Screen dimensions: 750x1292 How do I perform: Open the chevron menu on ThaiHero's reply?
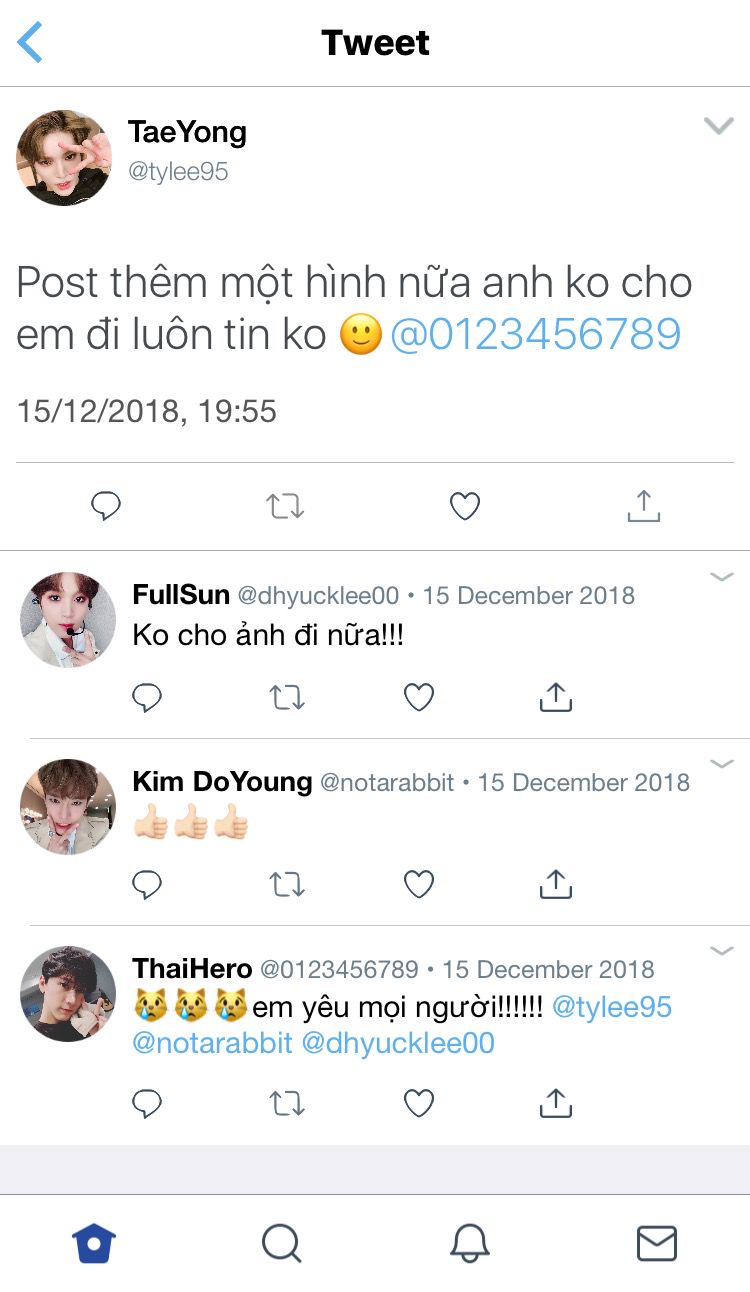pyautogui.click(x=721, y=950)
